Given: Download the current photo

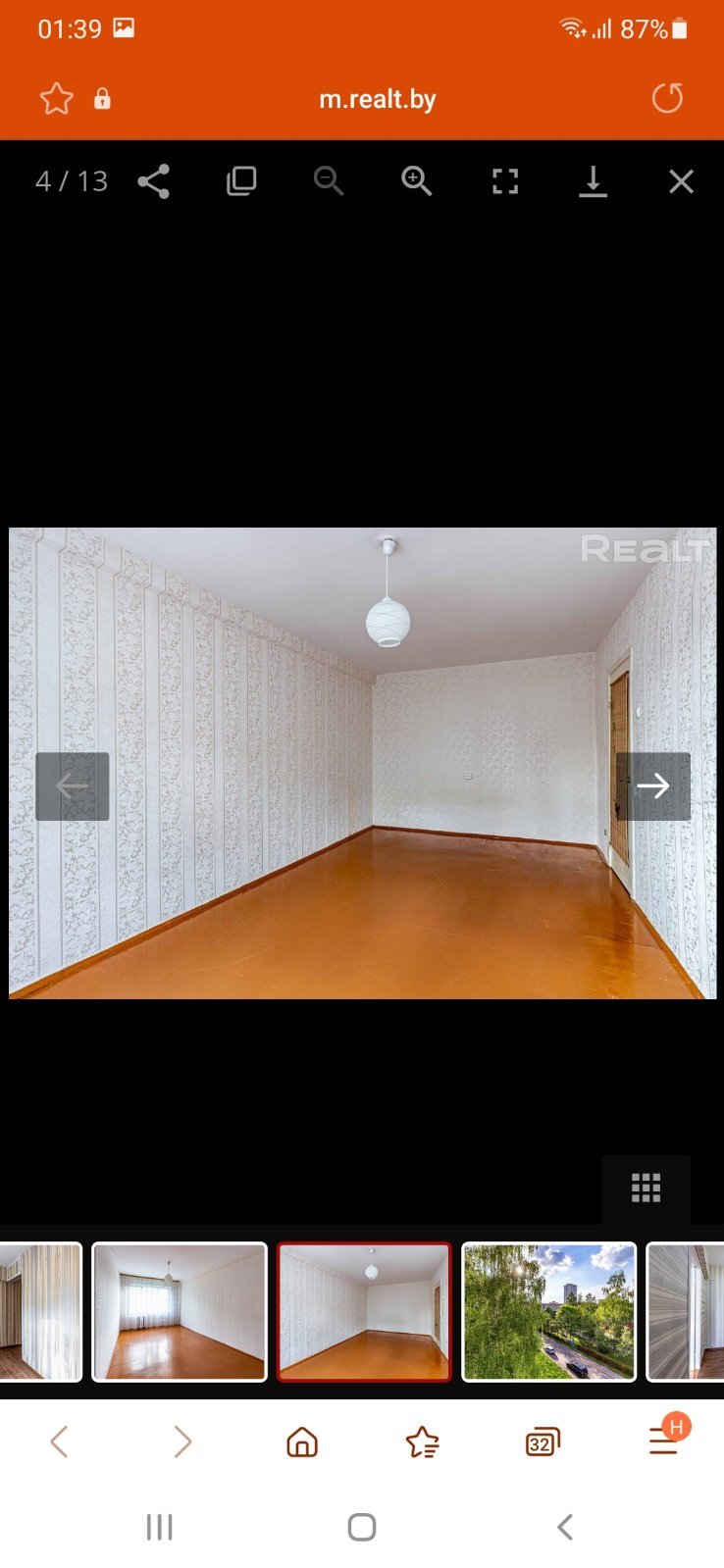Looking at the screenshot, I should (x=593, y=181).
